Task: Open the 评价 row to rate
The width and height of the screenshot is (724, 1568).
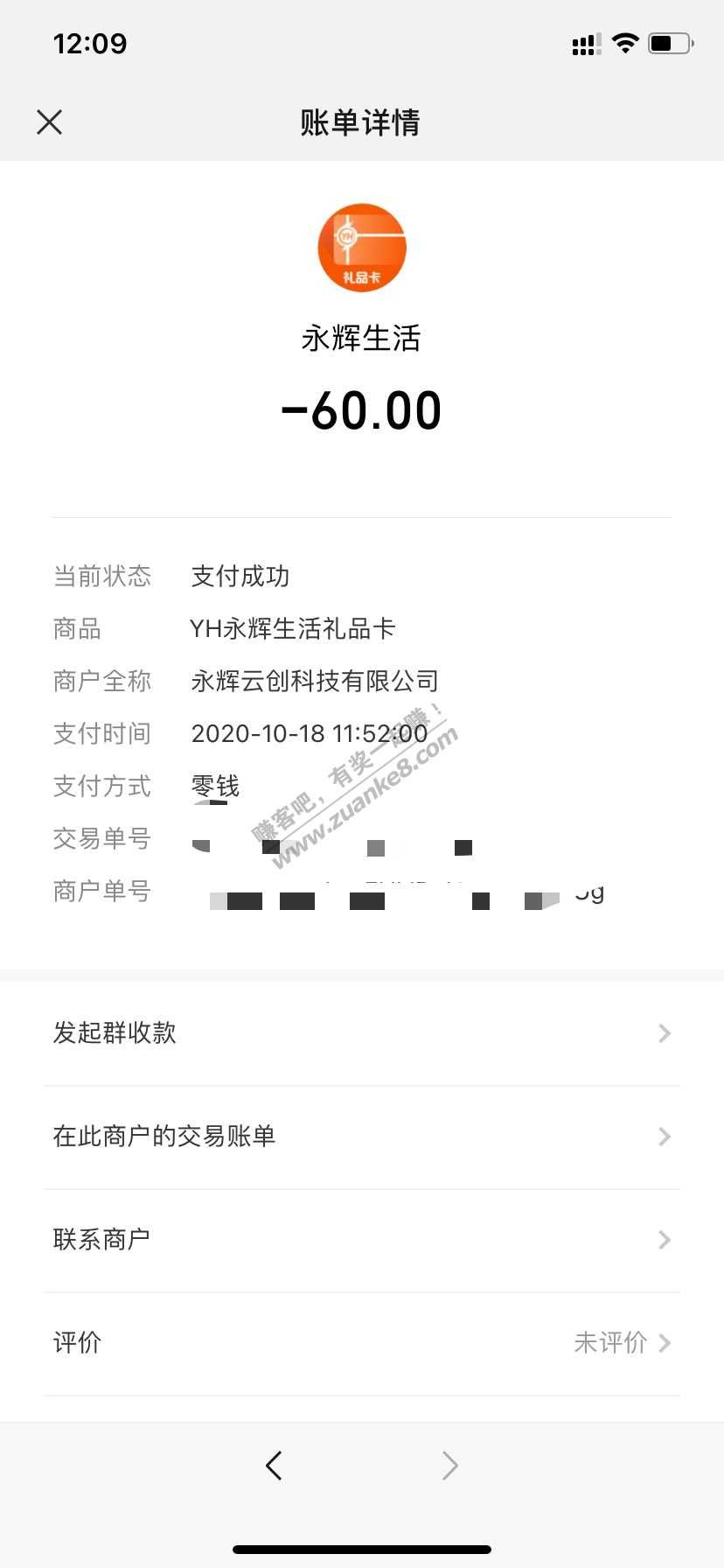Action: click(362, 1343)
